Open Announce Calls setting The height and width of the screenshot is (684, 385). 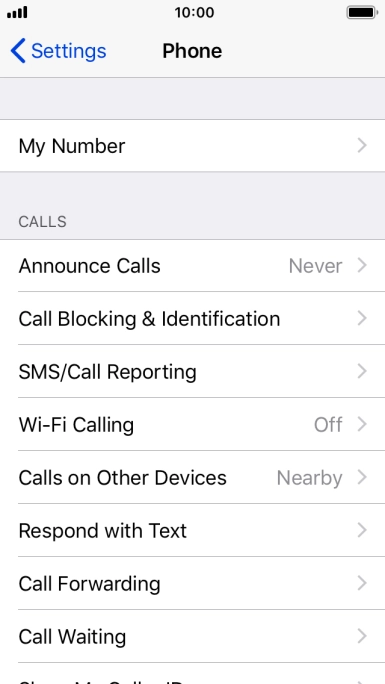tap(192, 266)
